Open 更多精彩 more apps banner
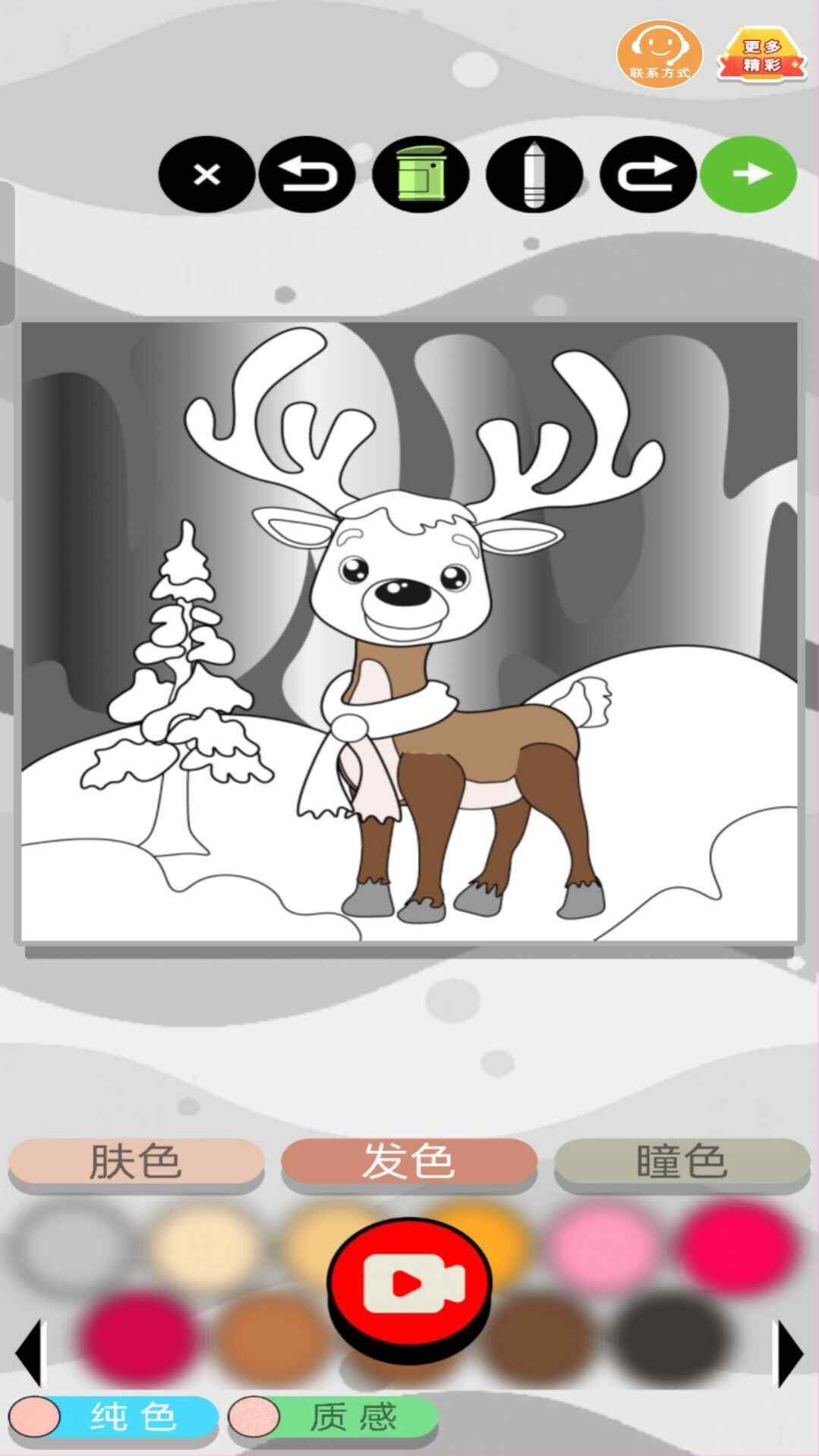819x1456 pixels. (x=761, y=55)
